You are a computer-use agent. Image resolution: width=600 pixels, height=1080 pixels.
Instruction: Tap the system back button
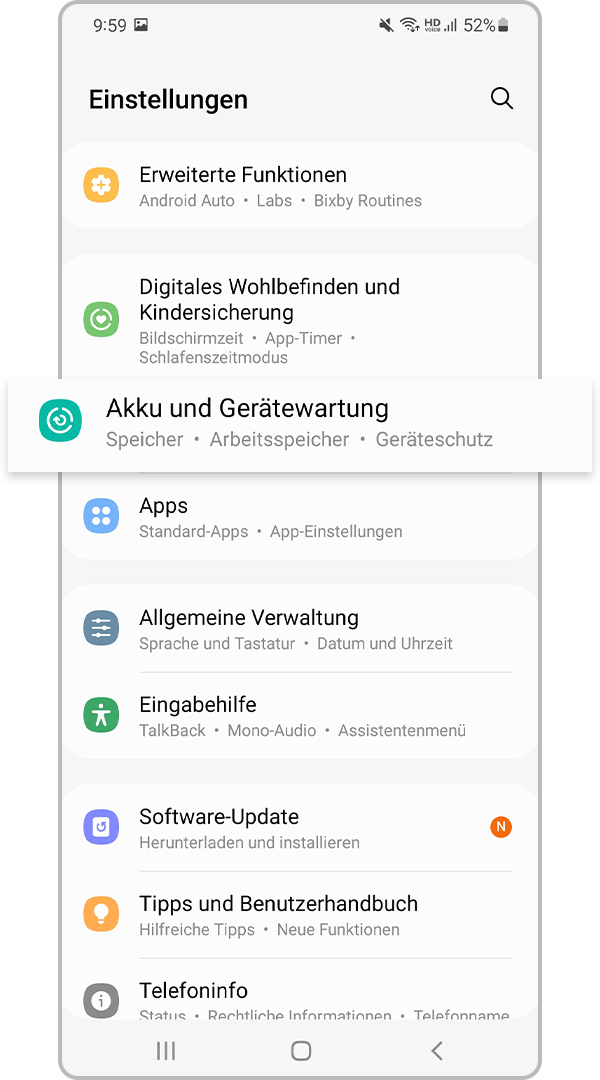tap(436, 1050)
